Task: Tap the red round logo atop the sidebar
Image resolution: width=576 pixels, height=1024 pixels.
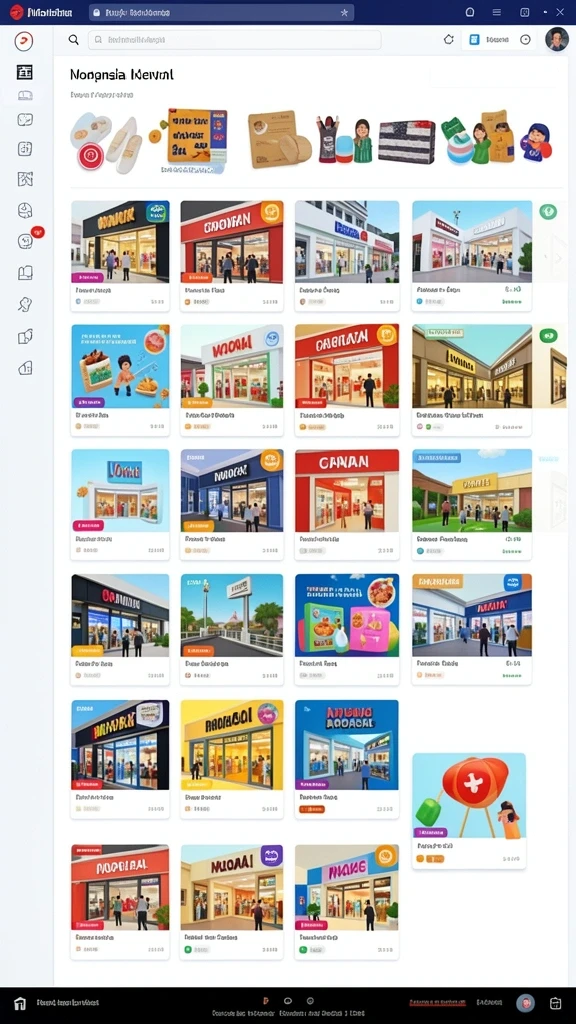Action: coord(24,41)
